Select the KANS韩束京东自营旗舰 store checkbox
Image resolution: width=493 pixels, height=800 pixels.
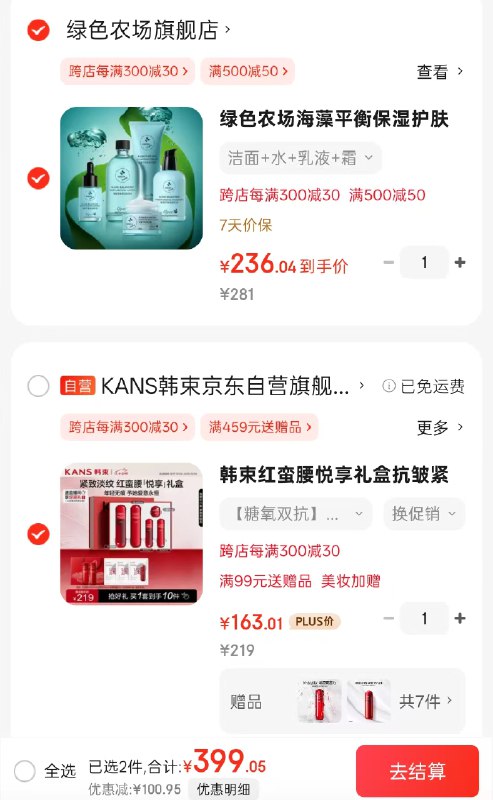click(x=38, y=386)
